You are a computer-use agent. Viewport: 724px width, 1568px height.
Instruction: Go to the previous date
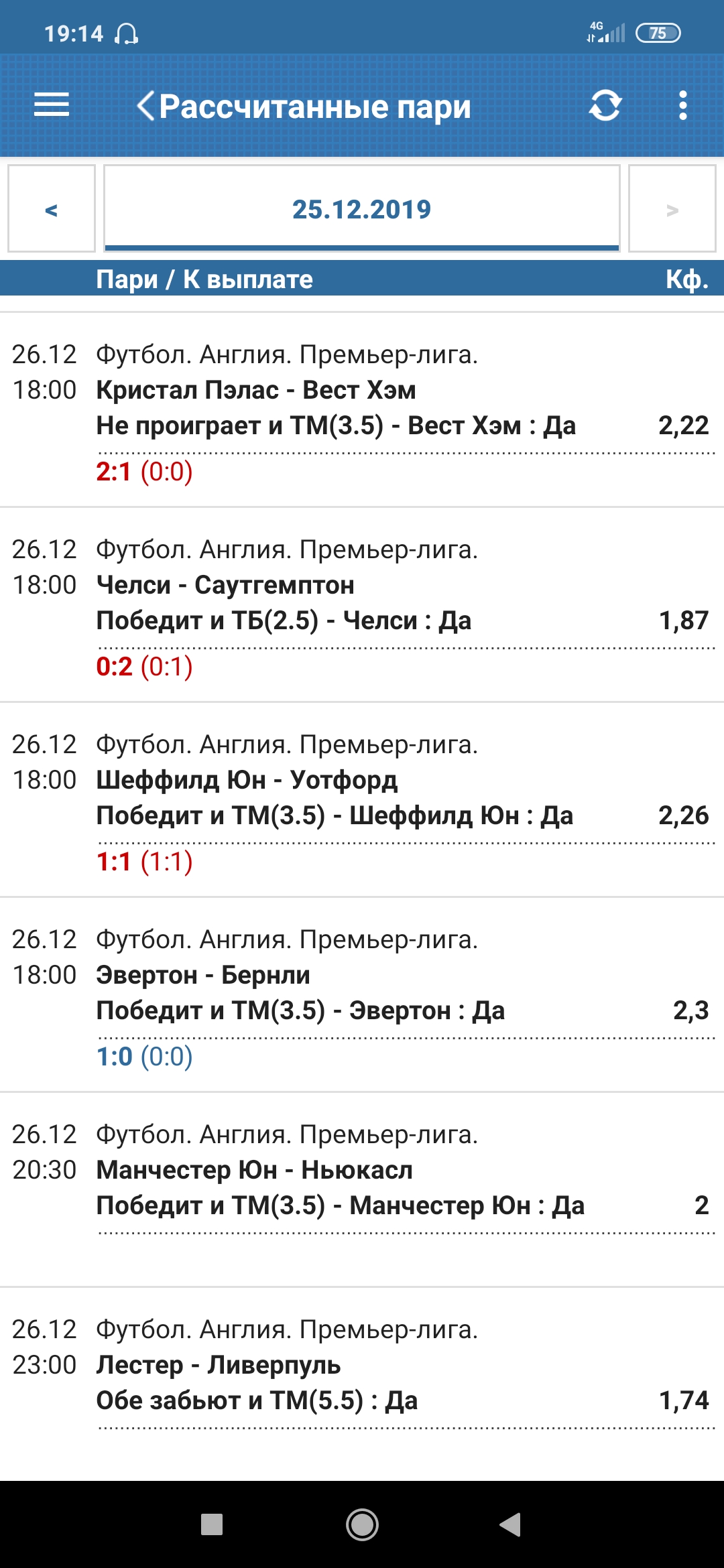[52, 209]
